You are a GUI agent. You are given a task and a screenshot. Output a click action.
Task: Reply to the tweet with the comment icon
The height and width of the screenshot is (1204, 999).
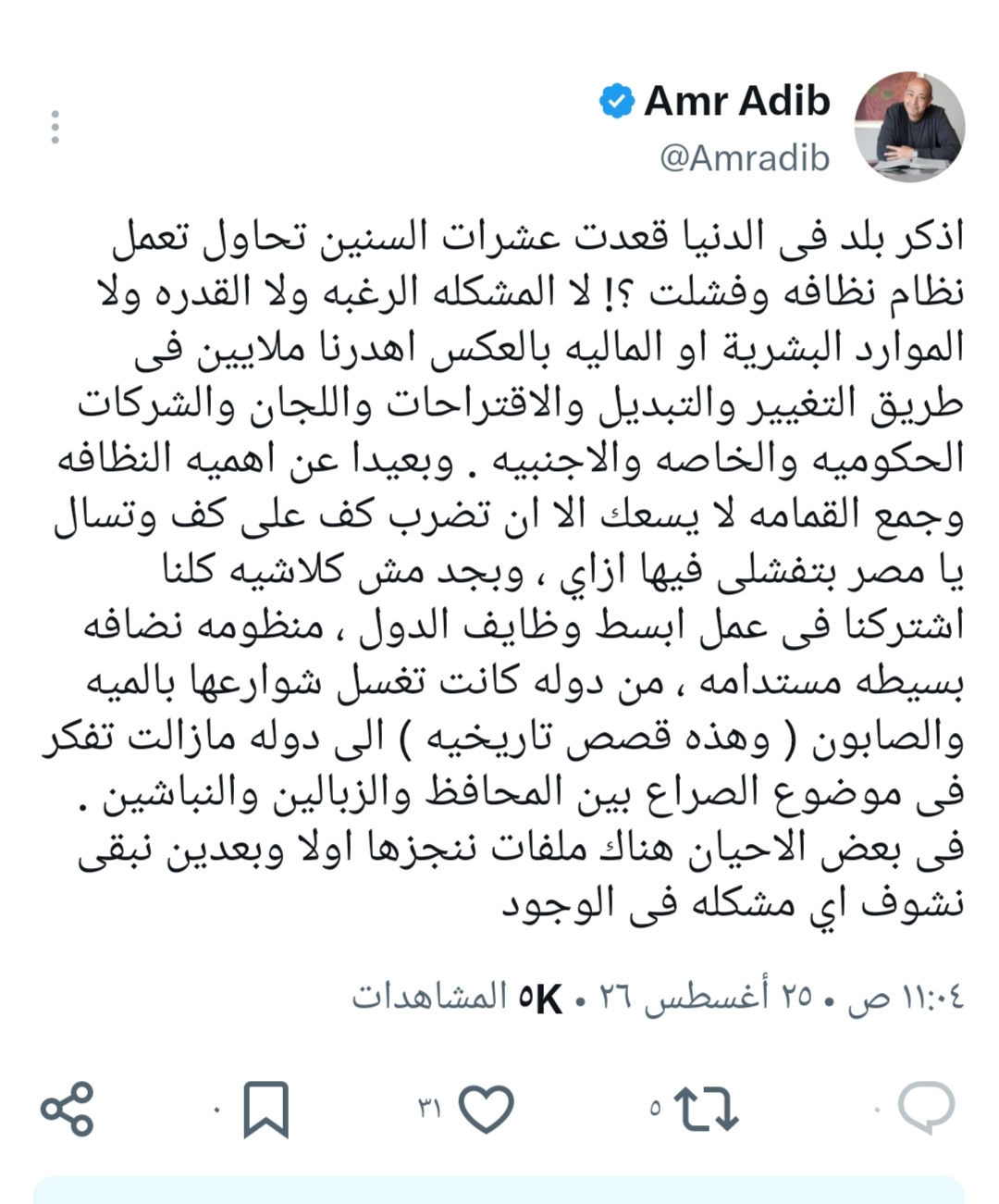(x=927, y=1107)
